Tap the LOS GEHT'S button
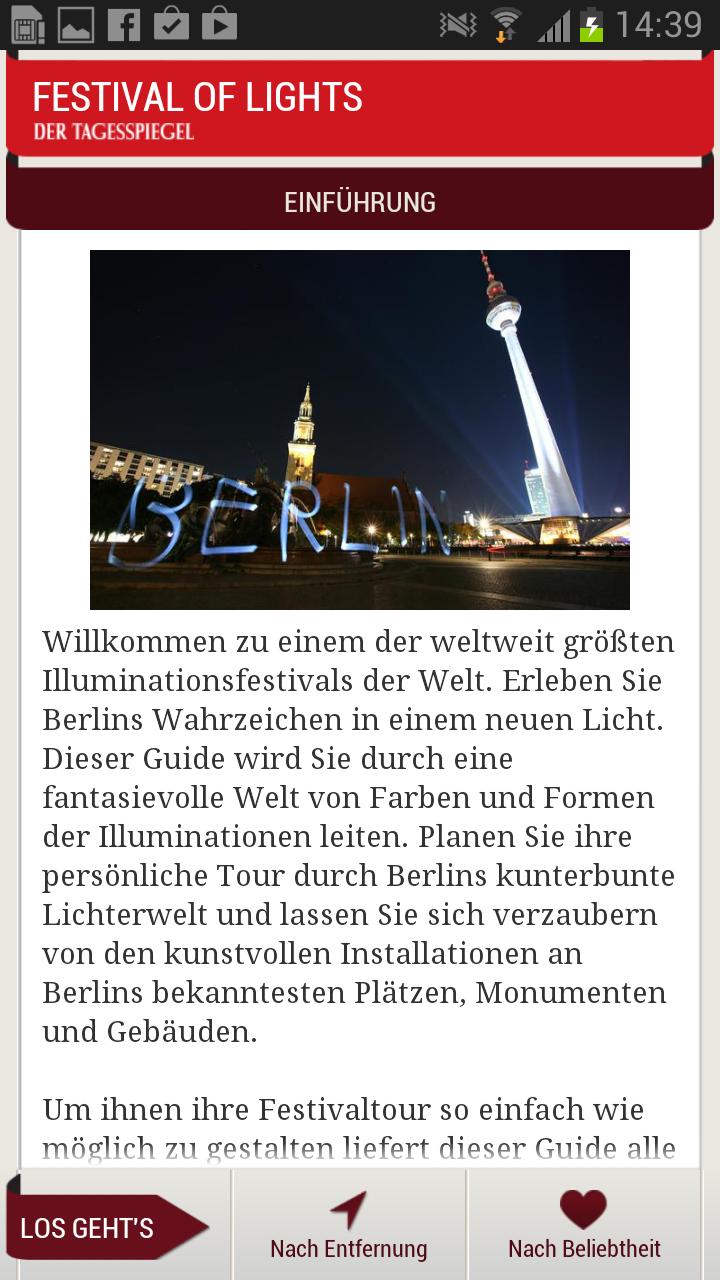720x1280 pixels. [100, 1227]
